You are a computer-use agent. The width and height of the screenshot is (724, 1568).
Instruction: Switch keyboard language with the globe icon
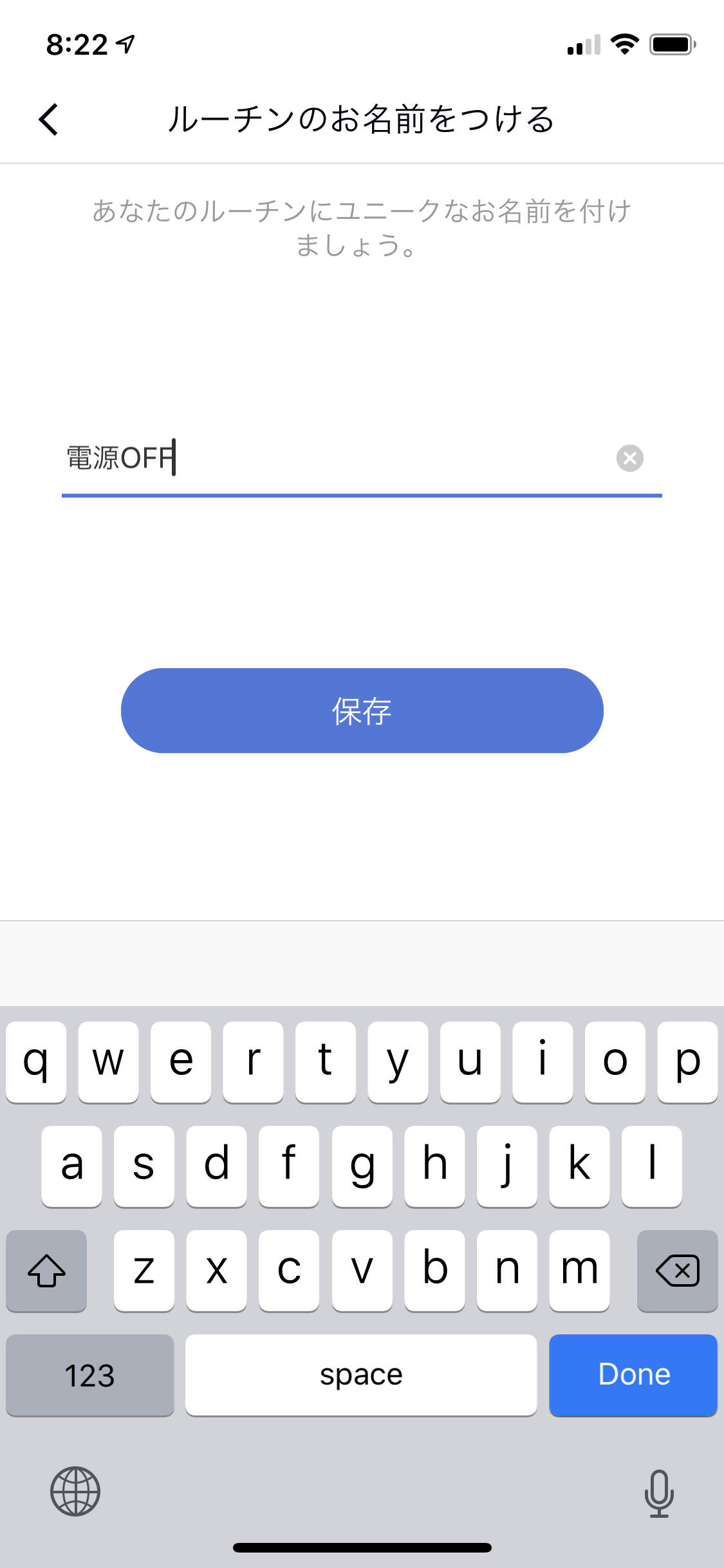coord(75,1491)
